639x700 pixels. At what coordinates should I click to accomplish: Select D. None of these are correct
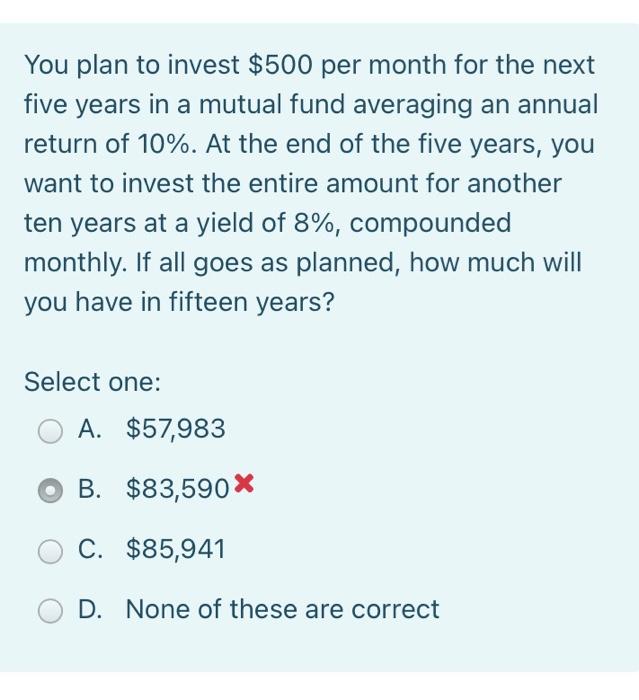coord(51,611)
